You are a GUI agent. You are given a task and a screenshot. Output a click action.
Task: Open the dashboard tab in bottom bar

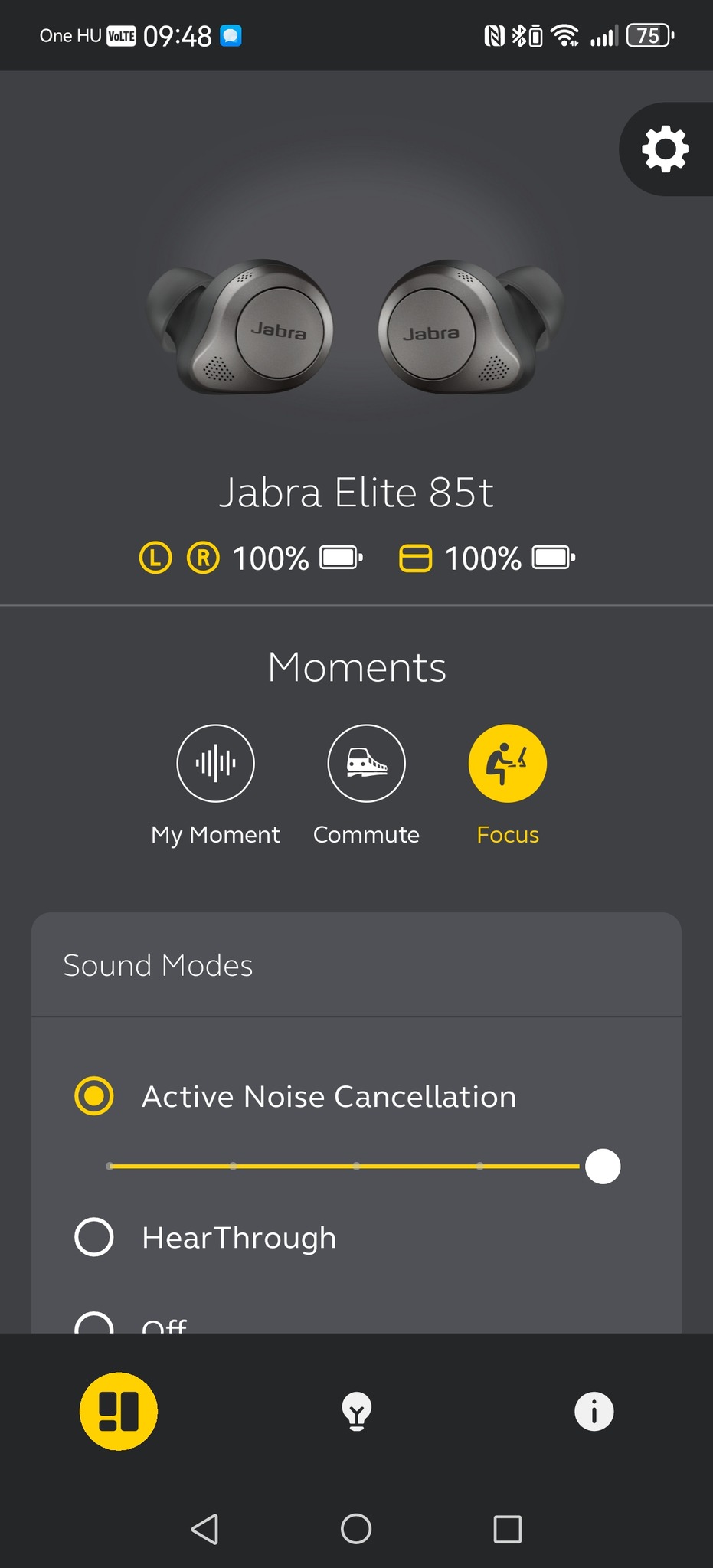(x=119, y=1411)
